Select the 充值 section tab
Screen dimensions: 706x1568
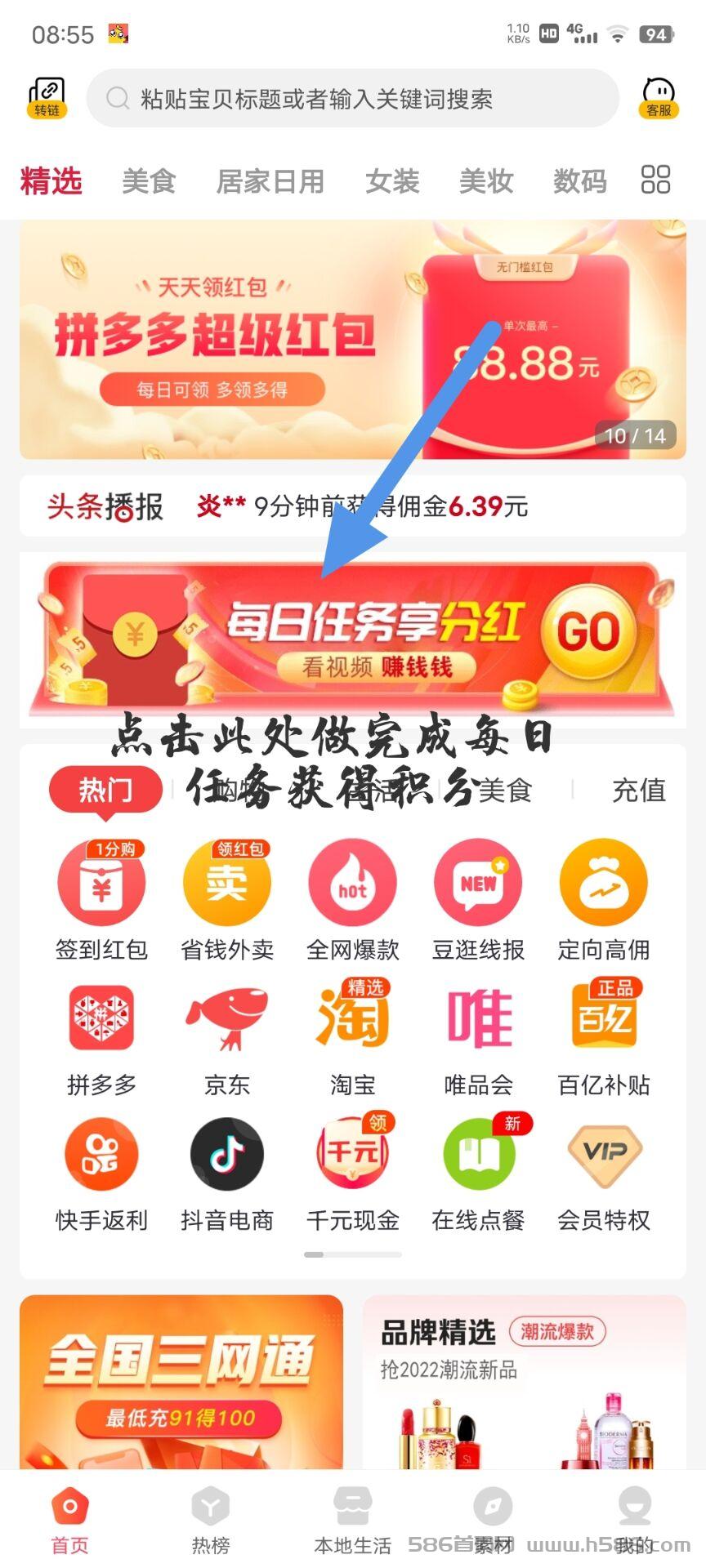[638, 790]
